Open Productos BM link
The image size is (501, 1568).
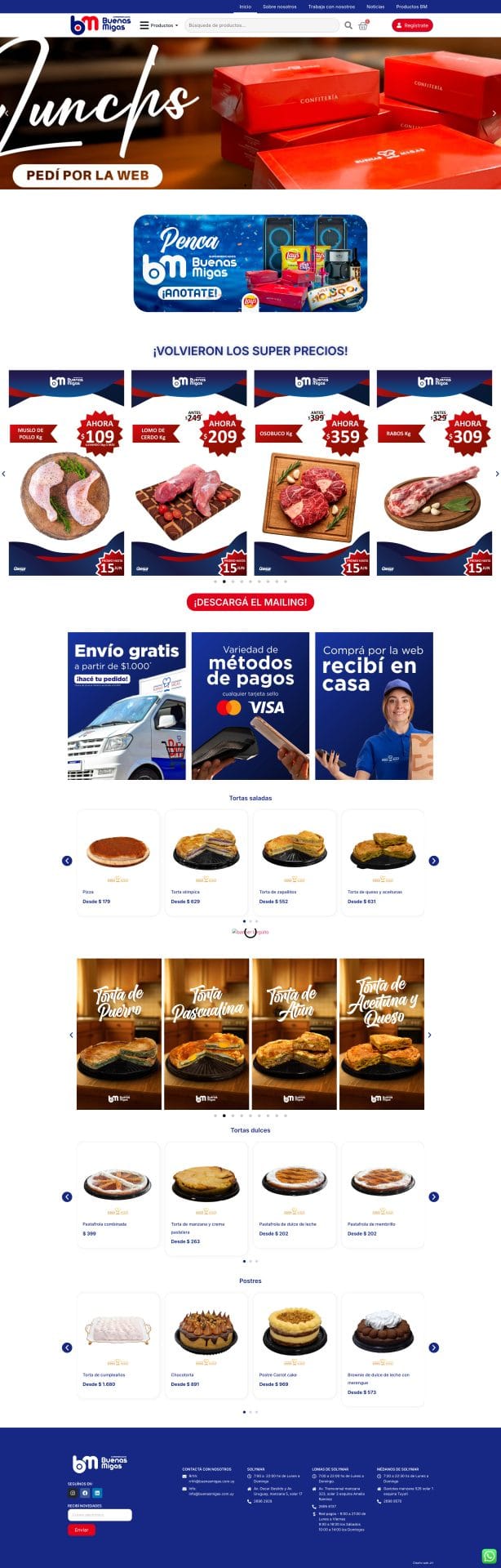(411, 7)
